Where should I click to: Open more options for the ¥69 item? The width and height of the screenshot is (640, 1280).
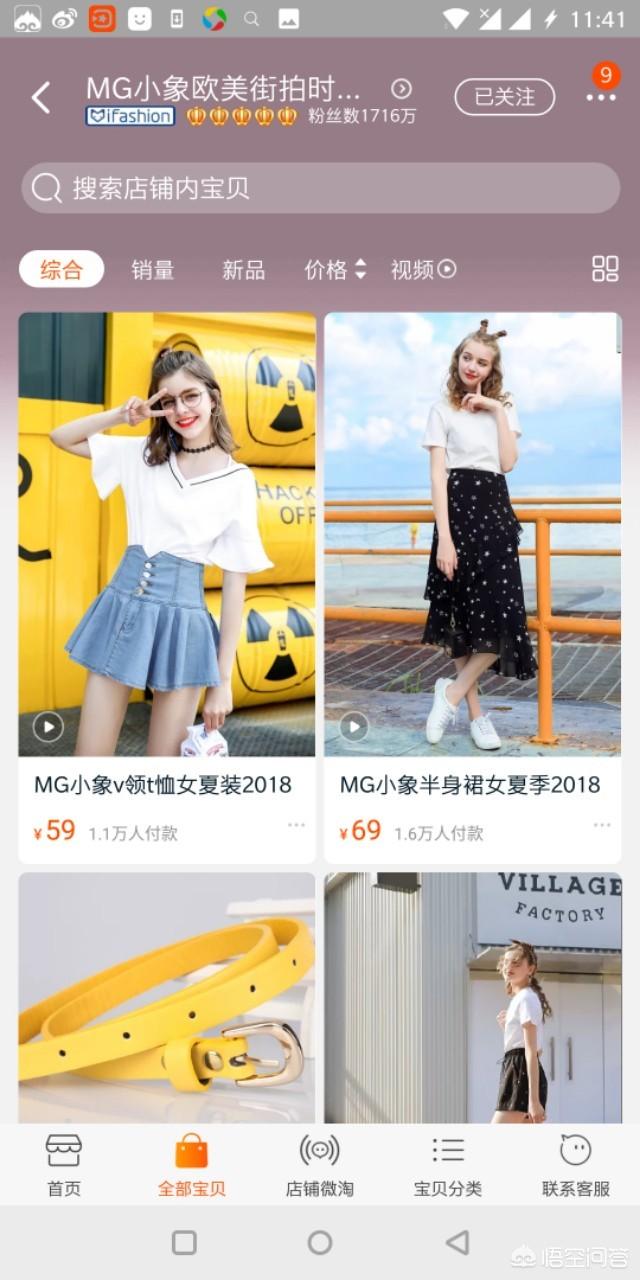pyautogui.click(x=602, y=825)
